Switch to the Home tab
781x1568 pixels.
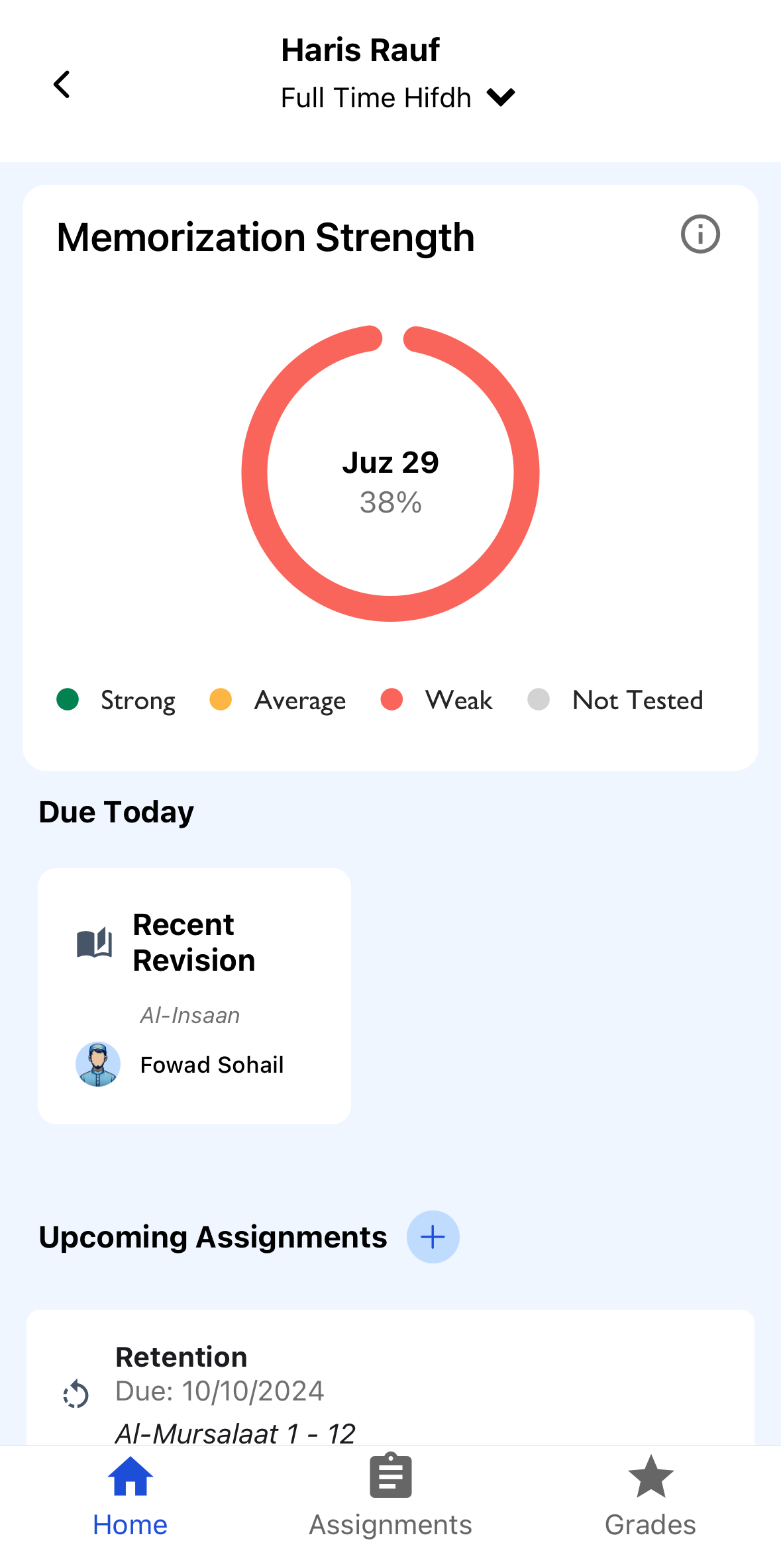tap(130, 1496)
